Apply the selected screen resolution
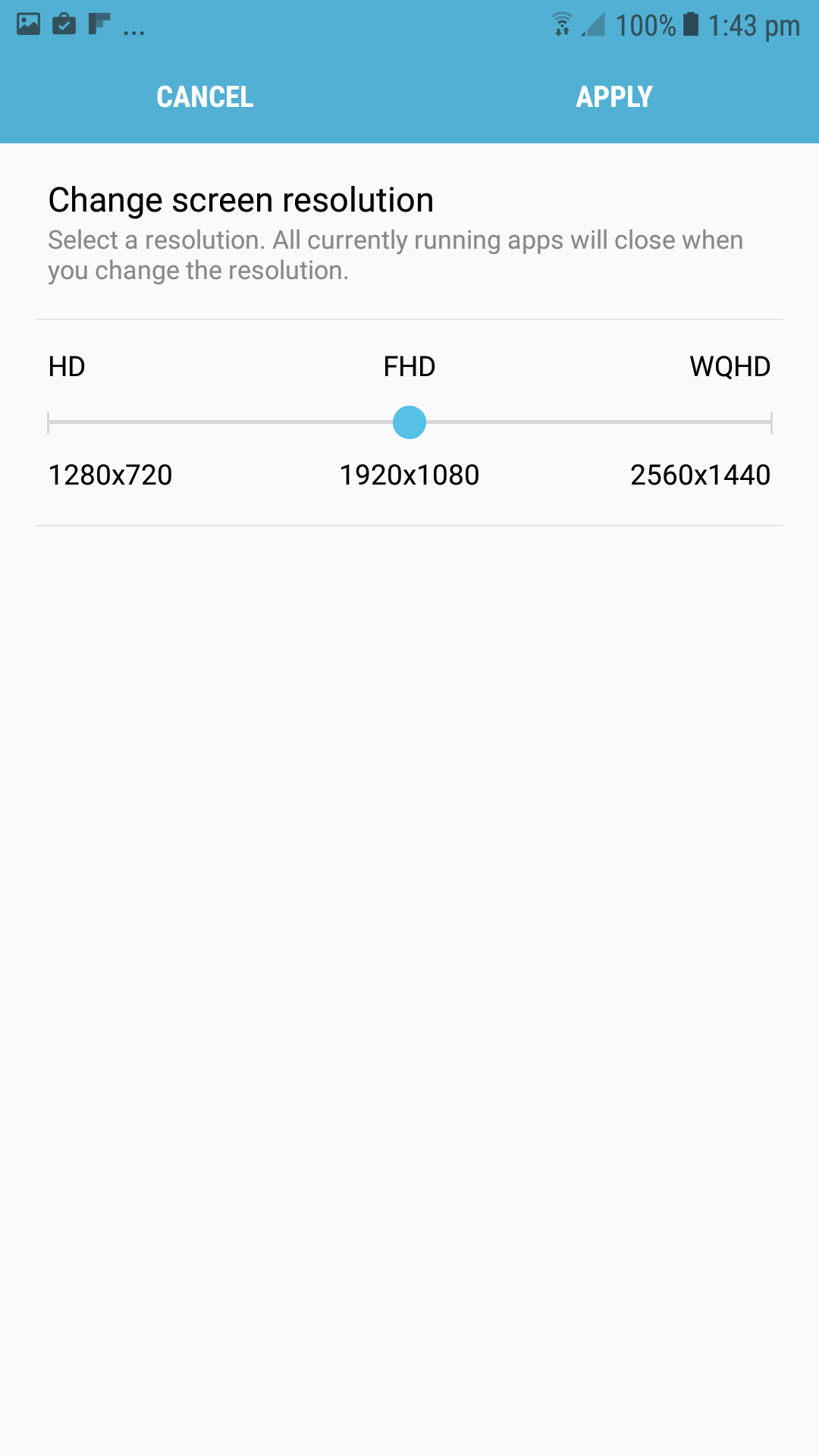Screen dimensions: 819x1456 coord(614,97)
